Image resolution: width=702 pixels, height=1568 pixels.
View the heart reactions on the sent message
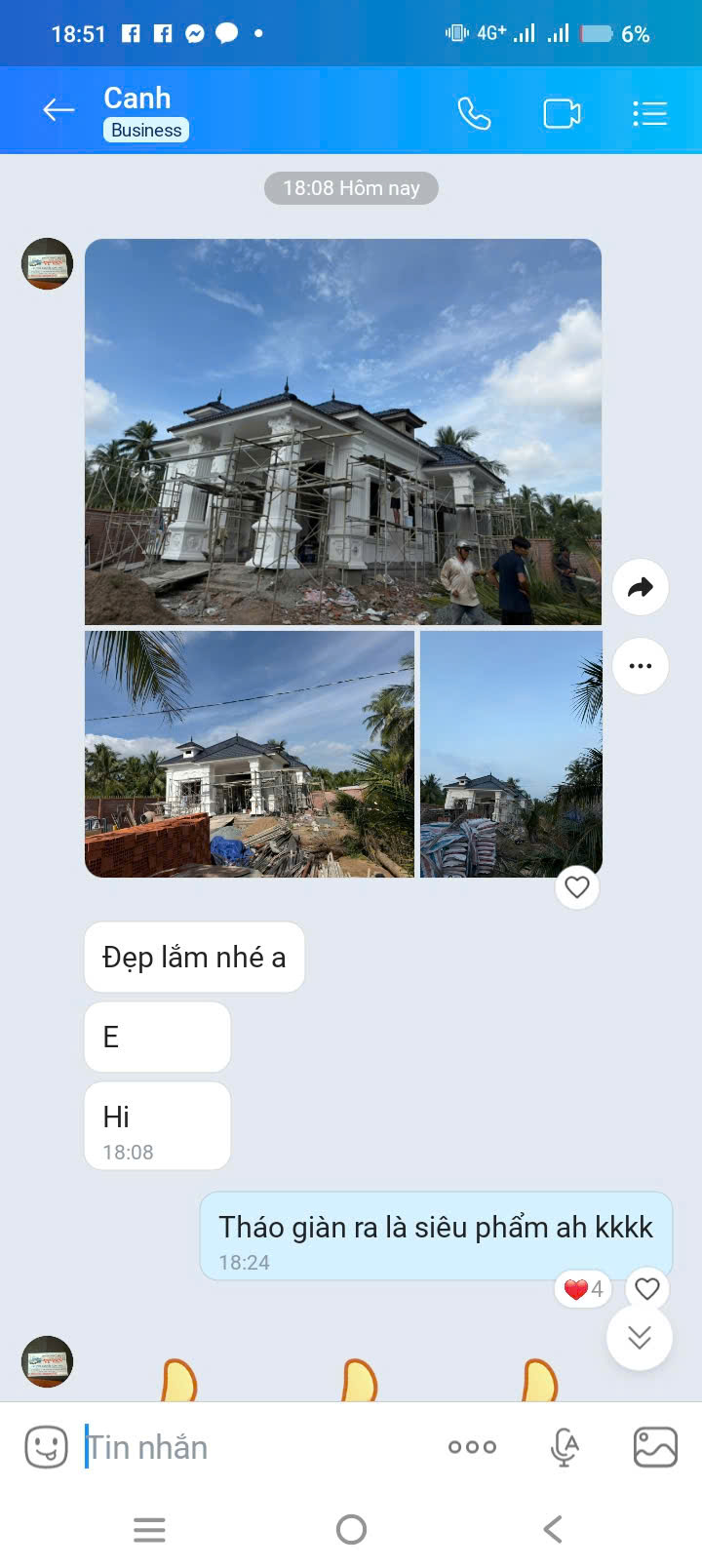click(583, 1289)
